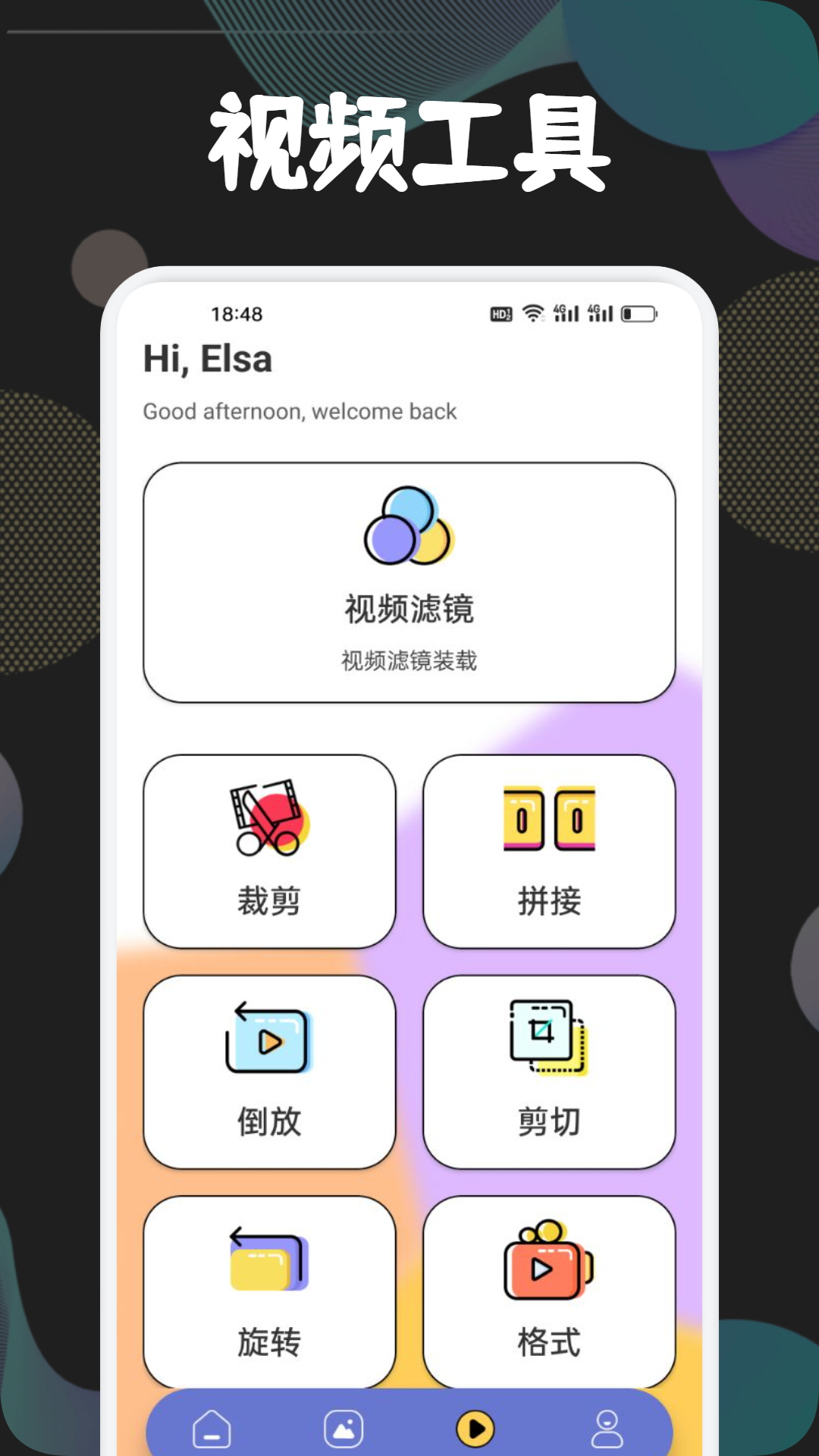Tap the Good afternoon welcome message
Image resolution: width=819 pixels, height=1456 pixels.
(299, 411)
